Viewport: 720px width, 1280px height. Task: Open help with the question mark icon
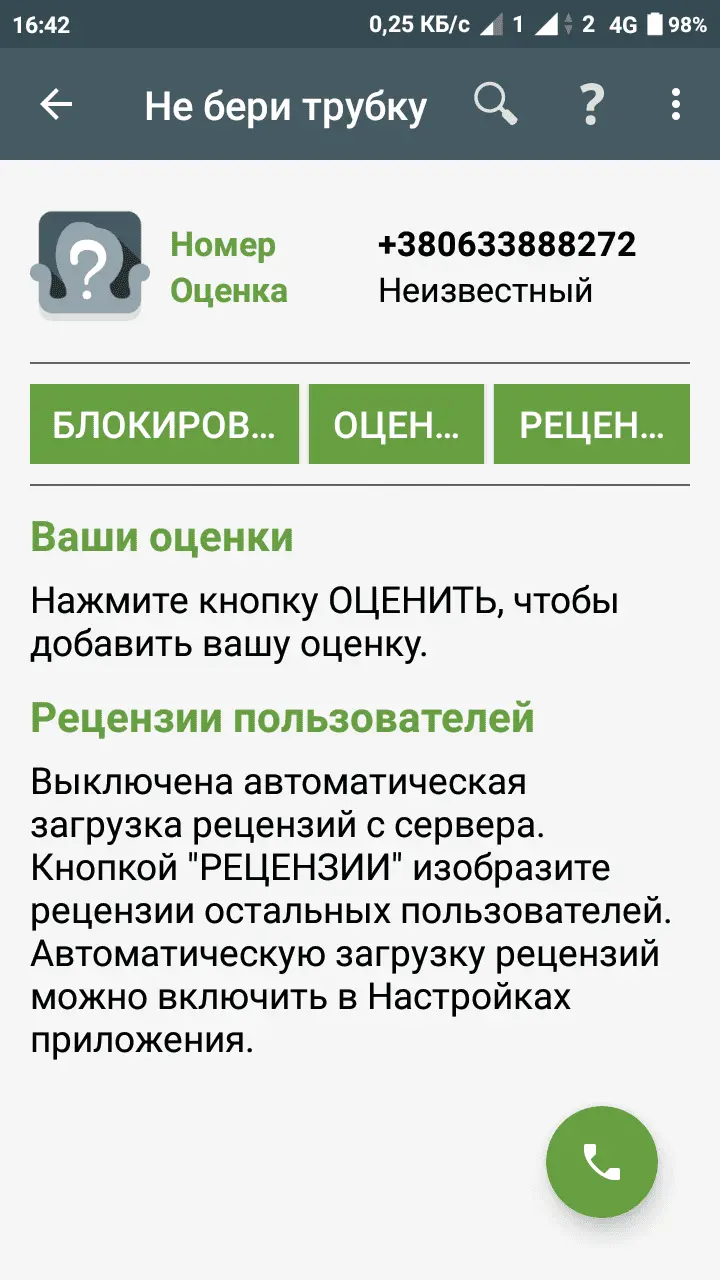coord(592,104)
